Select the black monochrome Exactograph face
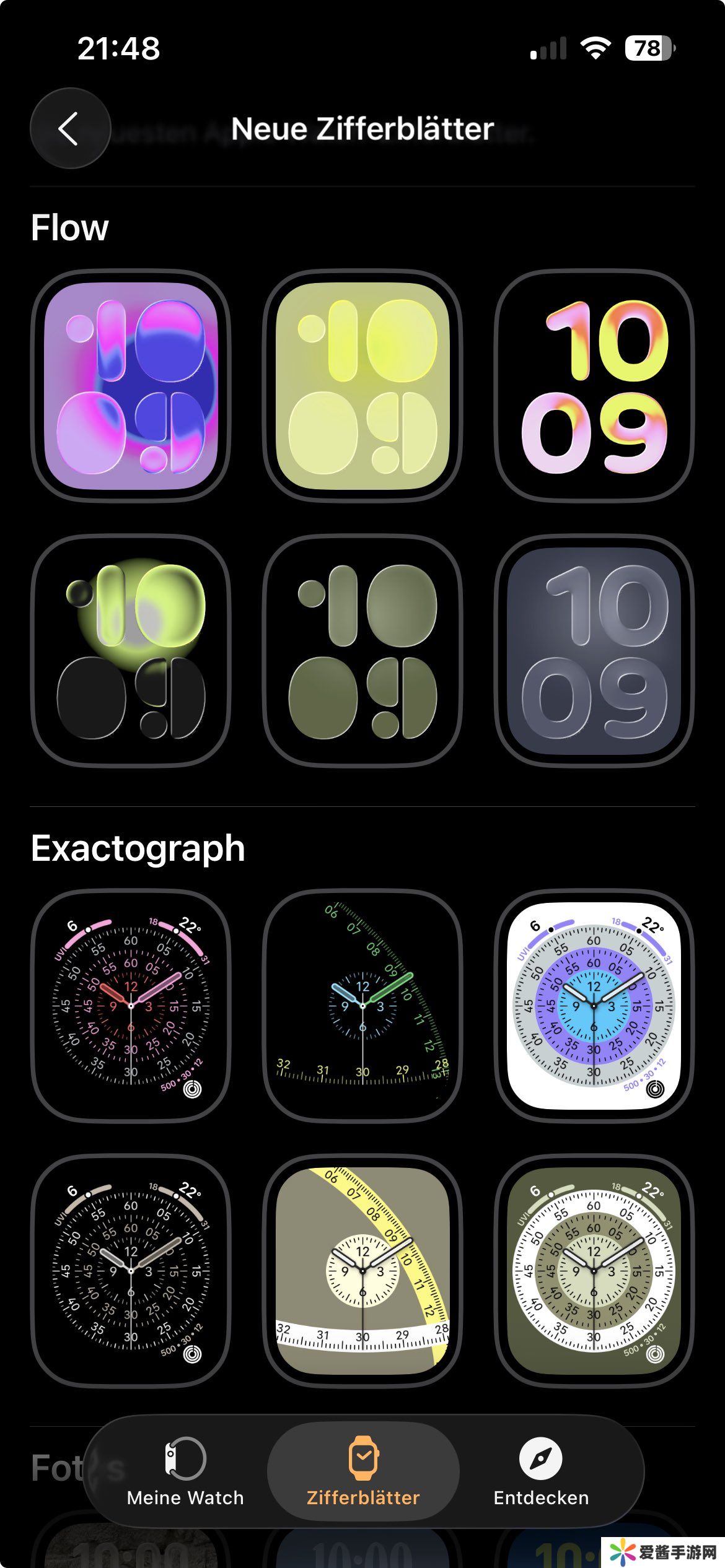The image size is (725, 1568). (131, 1271)
